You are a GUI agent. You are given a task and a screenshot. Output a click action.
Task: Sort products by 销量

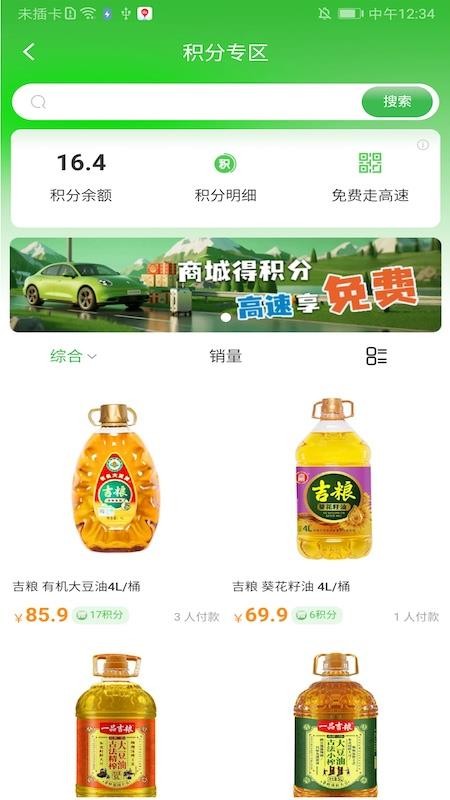point(226,356)
